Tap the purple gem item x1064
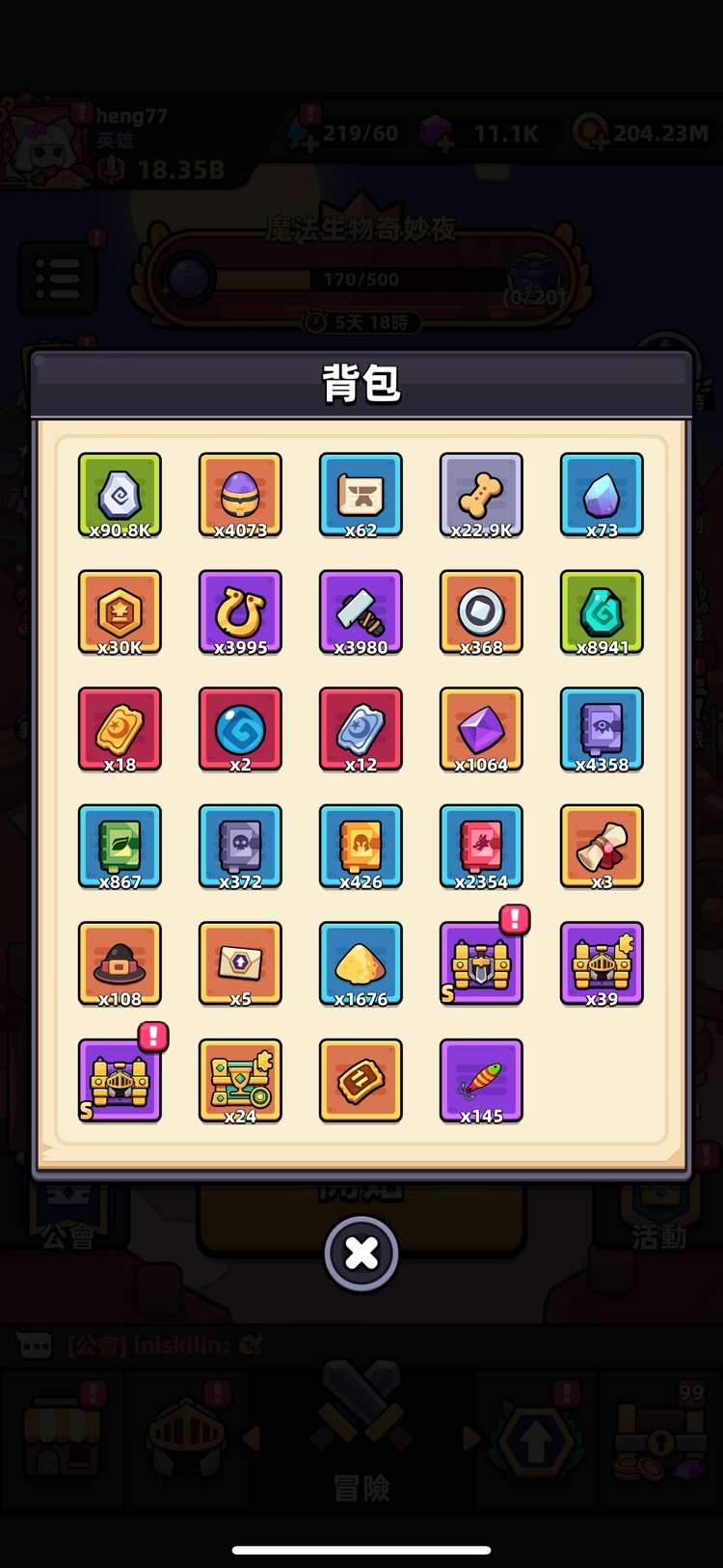This screenshot has width=723, height=1568. 481,729
